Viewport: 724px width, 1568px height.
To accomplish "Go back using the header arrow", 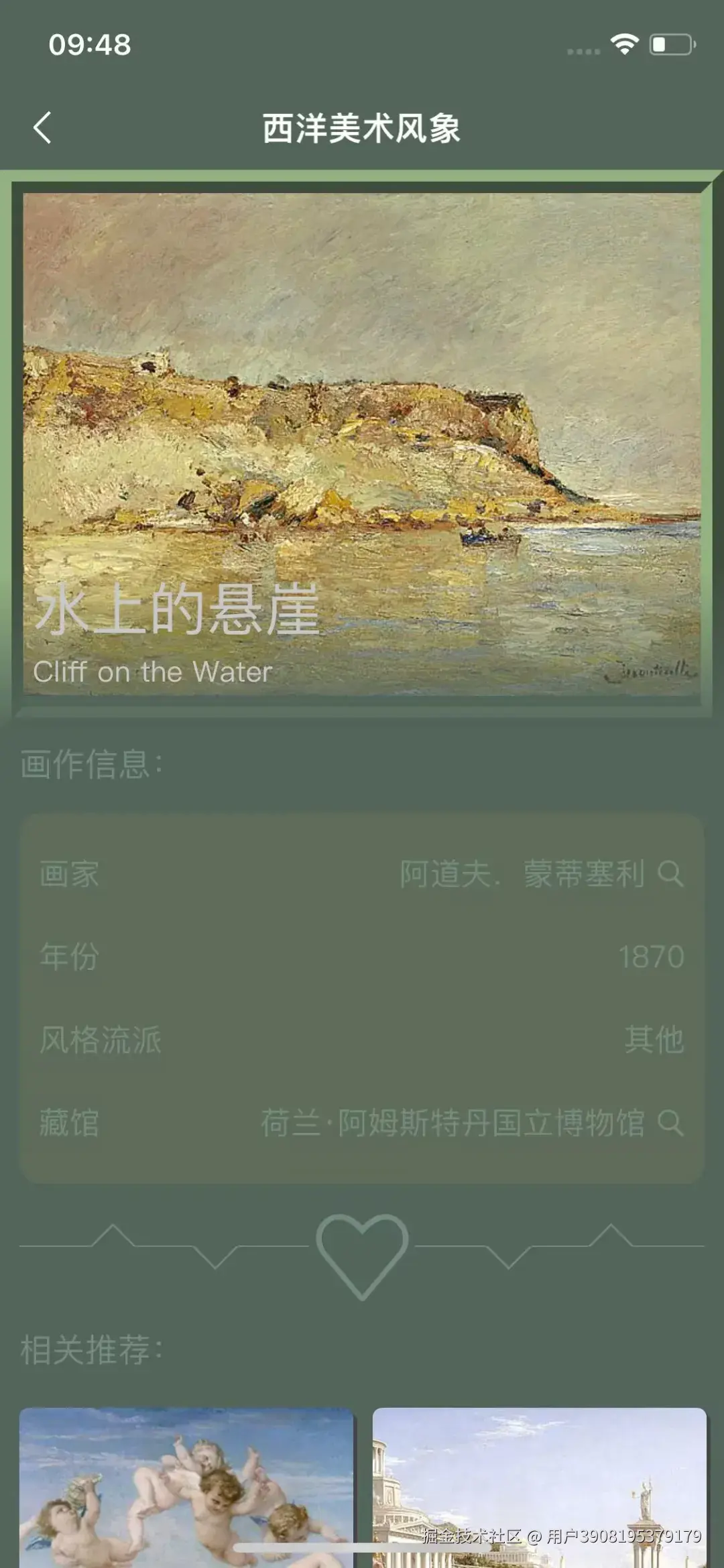I will tap(42, 127).
